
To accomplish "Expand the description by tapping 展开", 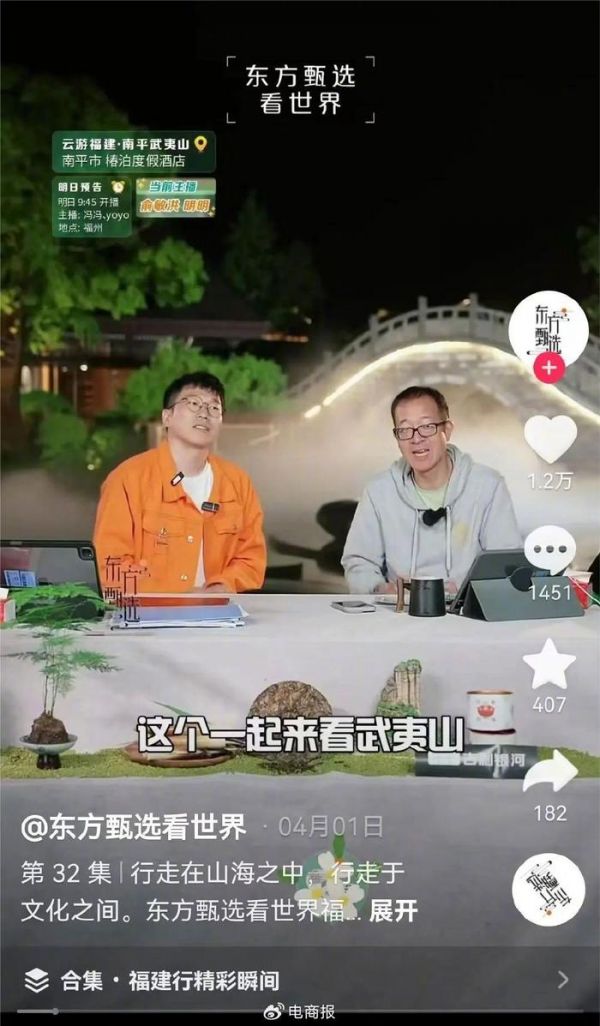I will (x=393, y=911).
